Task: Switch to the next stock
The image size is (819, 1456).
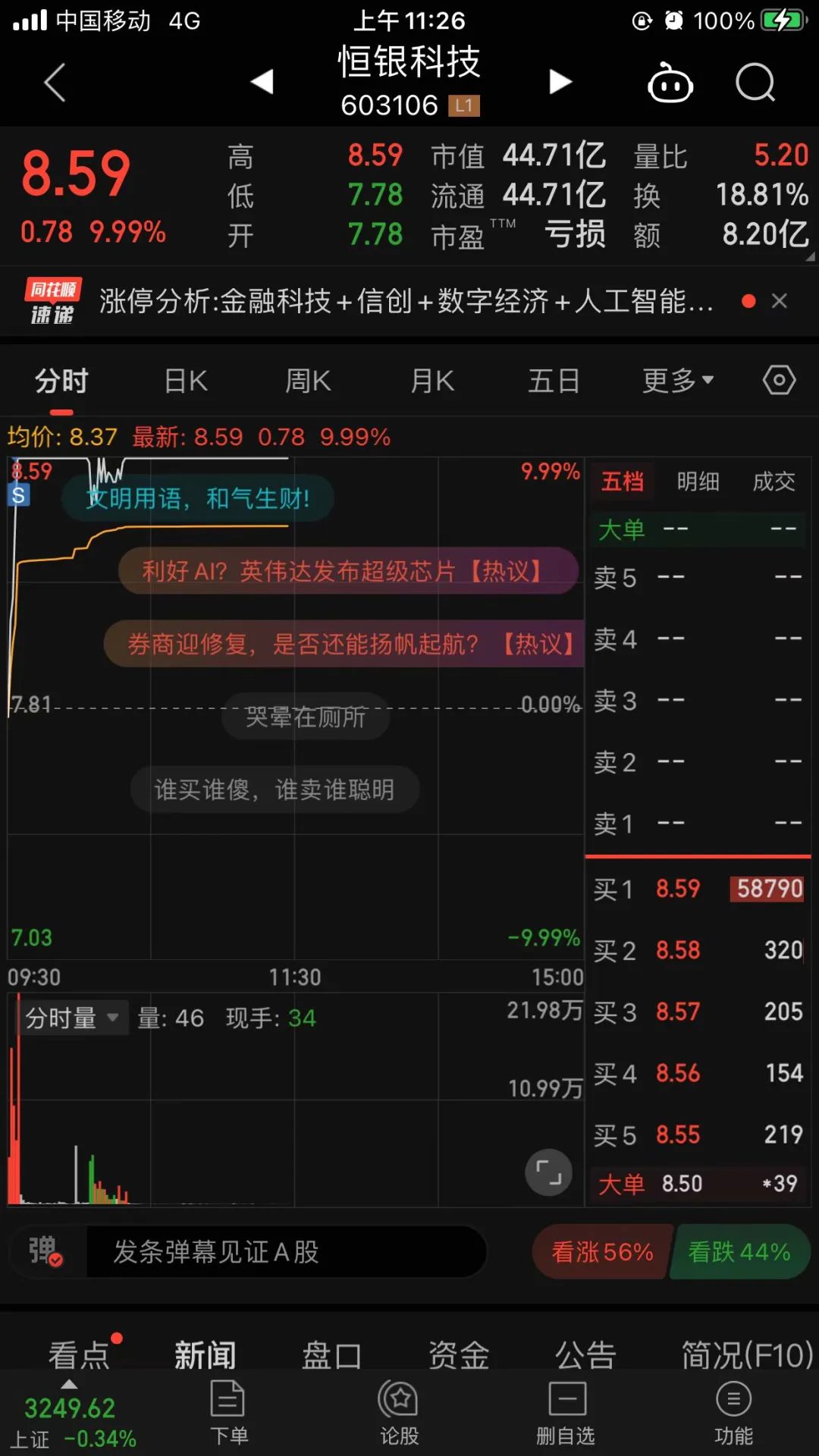Action: pos(560,81)
